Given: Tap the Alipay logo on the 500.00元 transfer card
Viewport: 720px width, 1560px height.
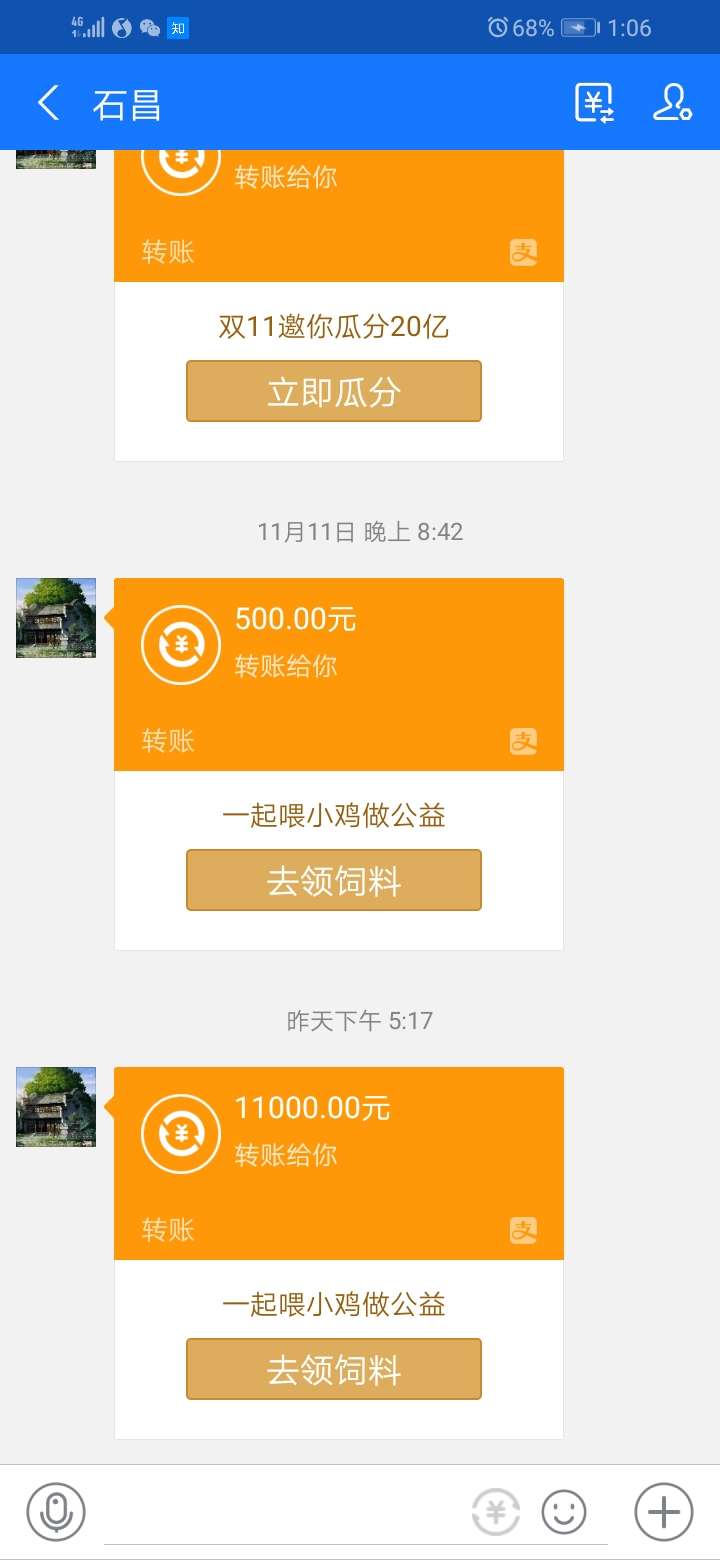Looking at the screenshot, I should tap(522, 741).
